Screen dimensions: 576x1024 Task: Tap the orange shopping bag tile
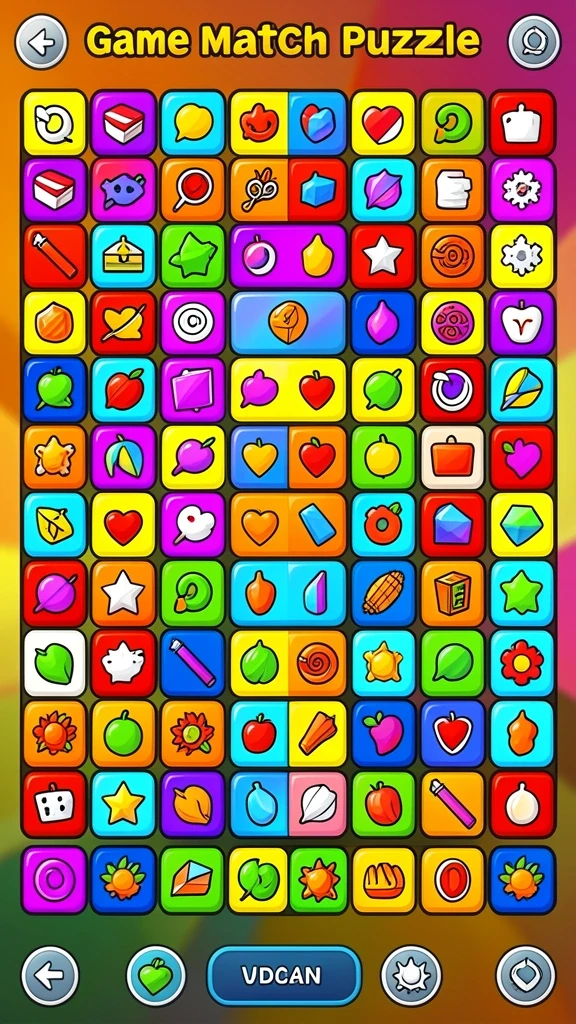click(x=453, y=458)
